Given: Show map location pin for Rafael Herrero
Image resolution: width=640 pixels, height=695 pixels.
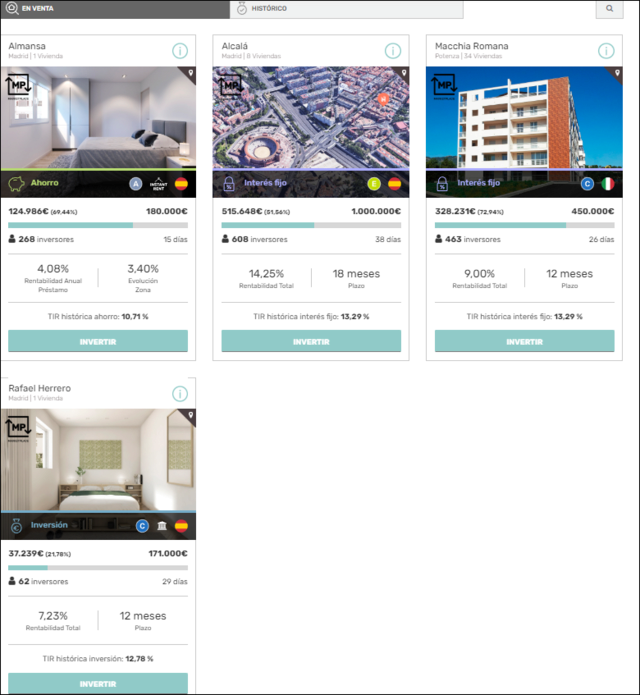Looking at the screenshot, I should click(191, 414).
